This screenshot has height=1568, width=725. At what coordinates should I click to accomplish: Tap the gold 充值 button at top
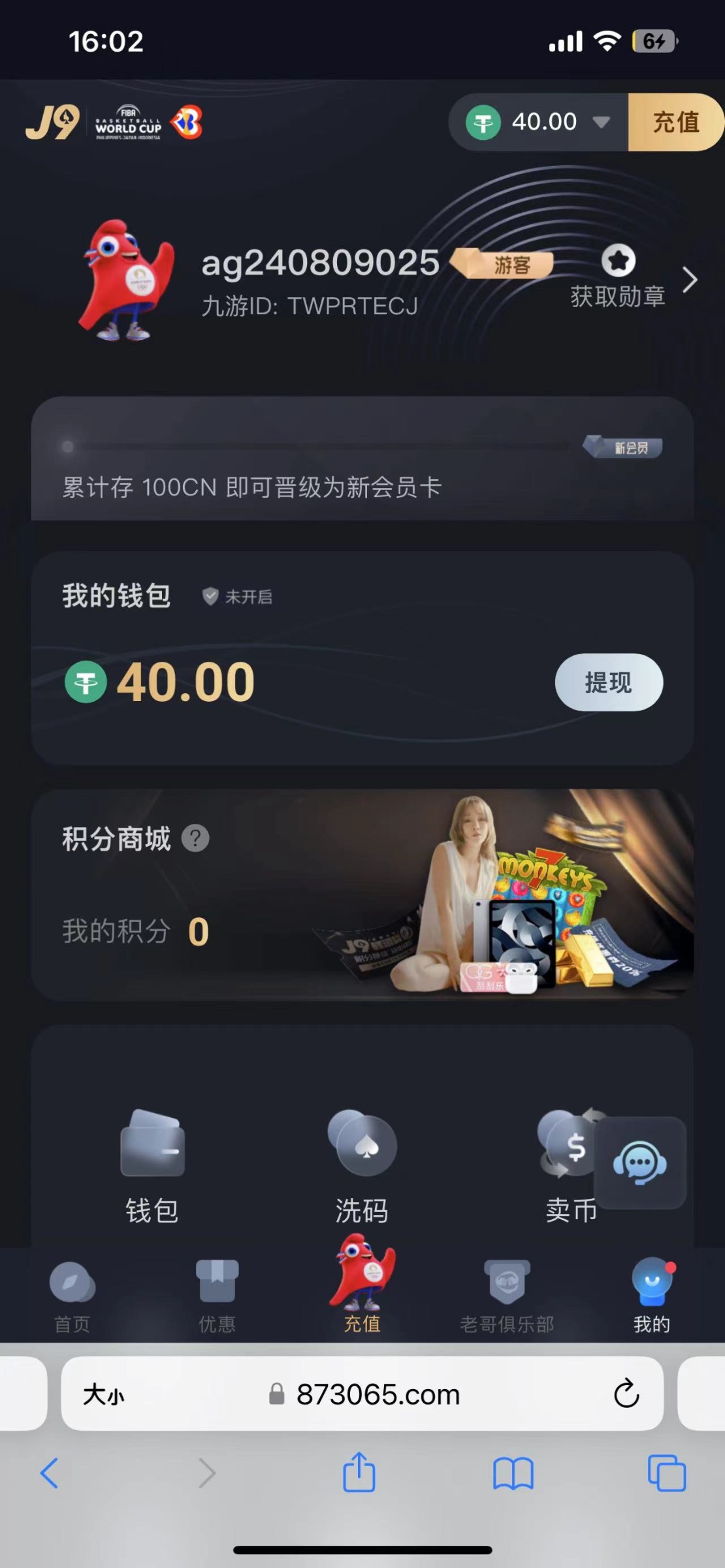tap(675, 122)
